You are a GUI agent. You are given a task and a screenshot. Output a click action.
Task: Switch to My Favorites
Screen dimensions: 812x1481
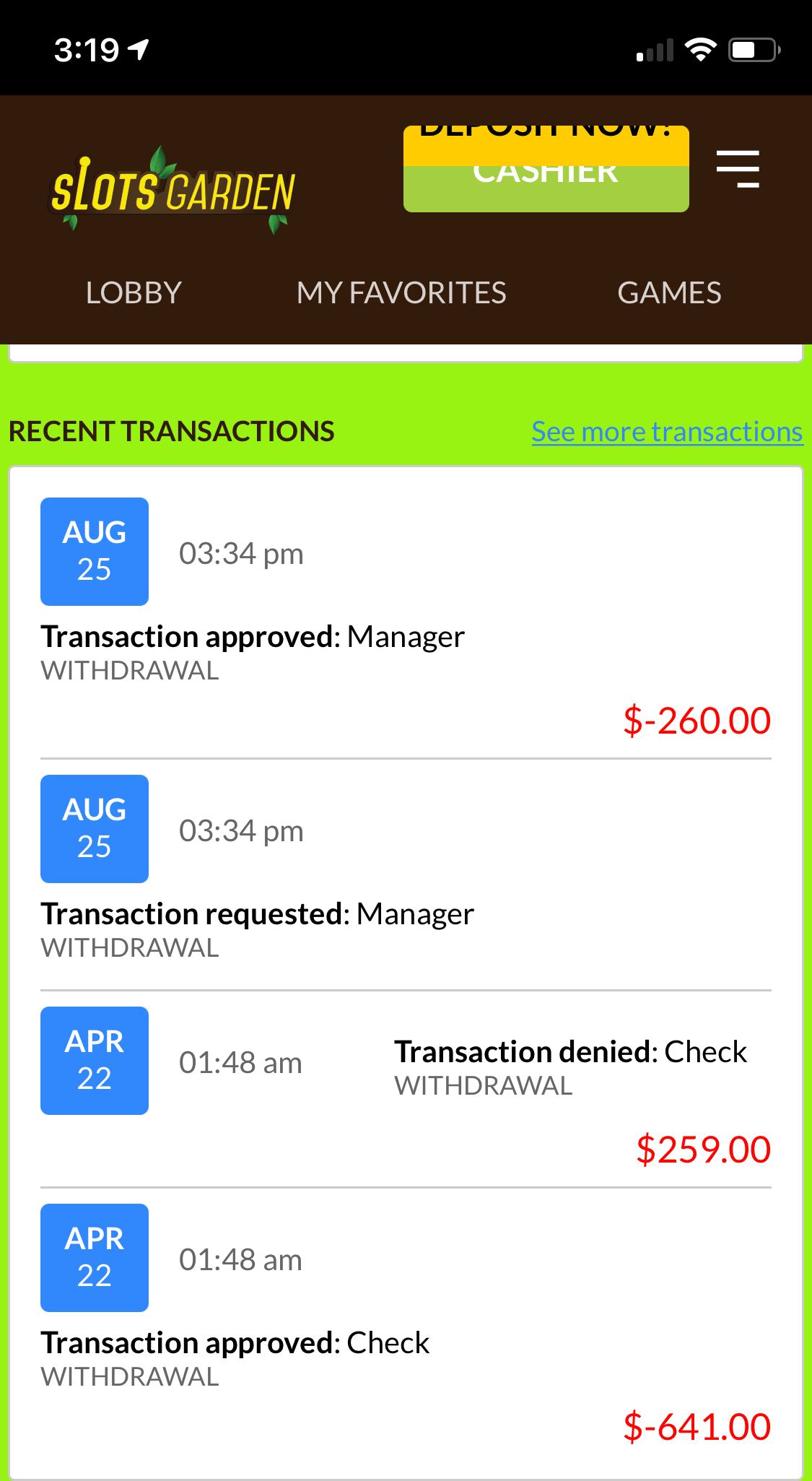click(x=401, y=292)
